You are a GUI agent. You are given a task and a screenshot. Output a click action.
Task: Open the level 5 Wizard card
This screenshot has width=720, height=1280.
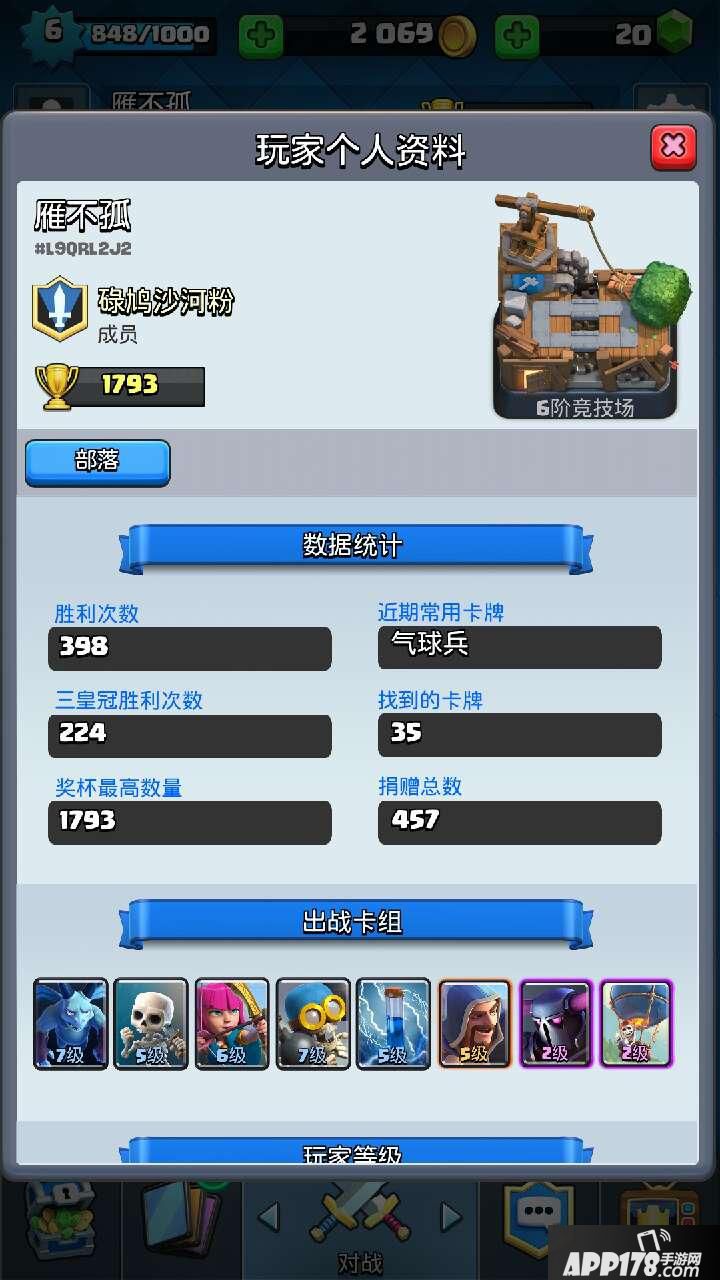(475, 1023)
